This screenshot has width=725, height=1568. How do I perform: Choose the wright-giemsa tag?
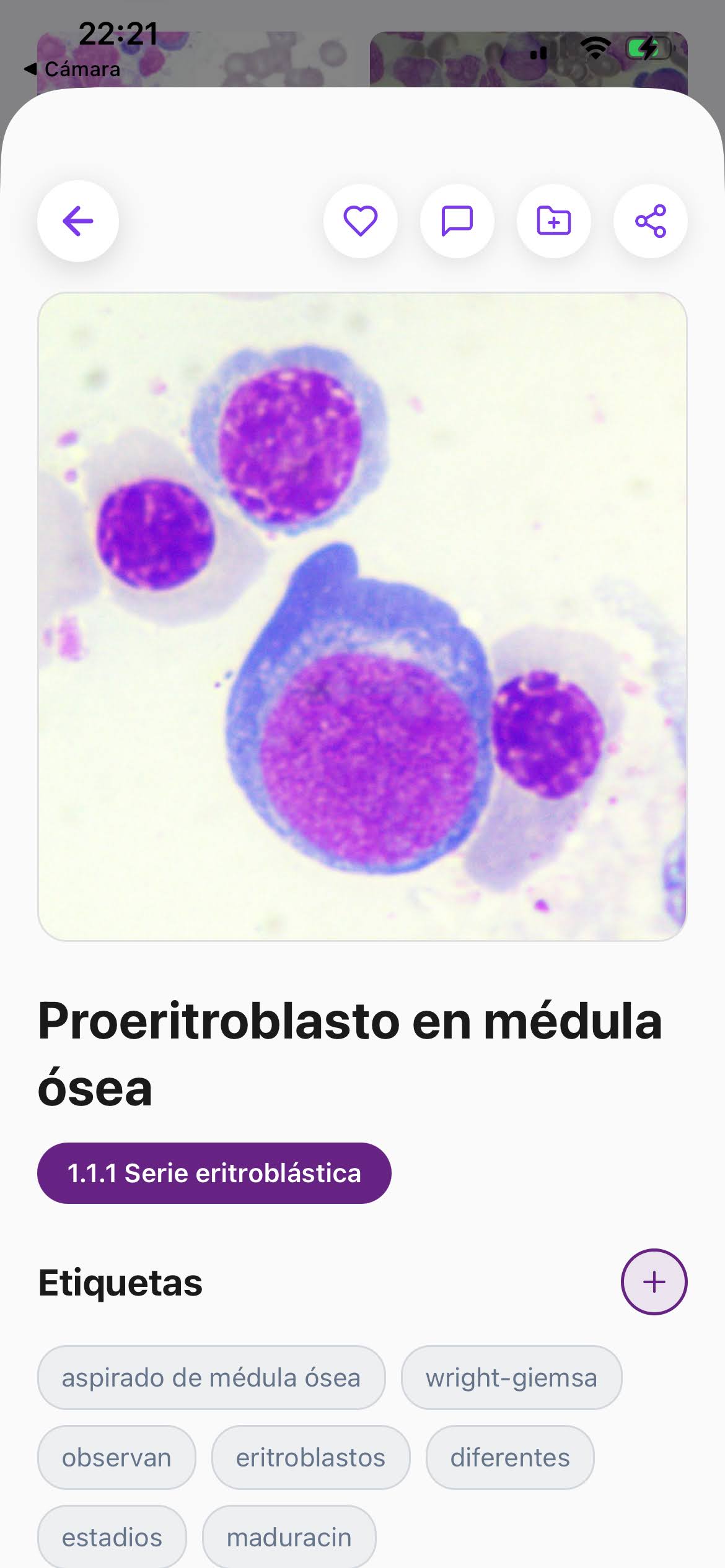click(511, 1378)
